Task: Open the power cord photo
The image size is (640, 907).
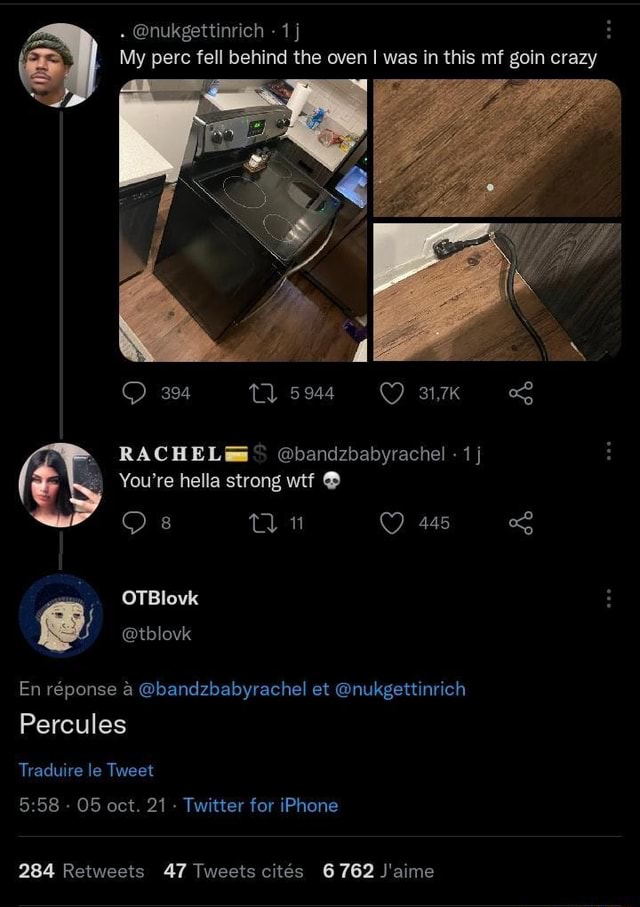Action: (x=497, y=291)
